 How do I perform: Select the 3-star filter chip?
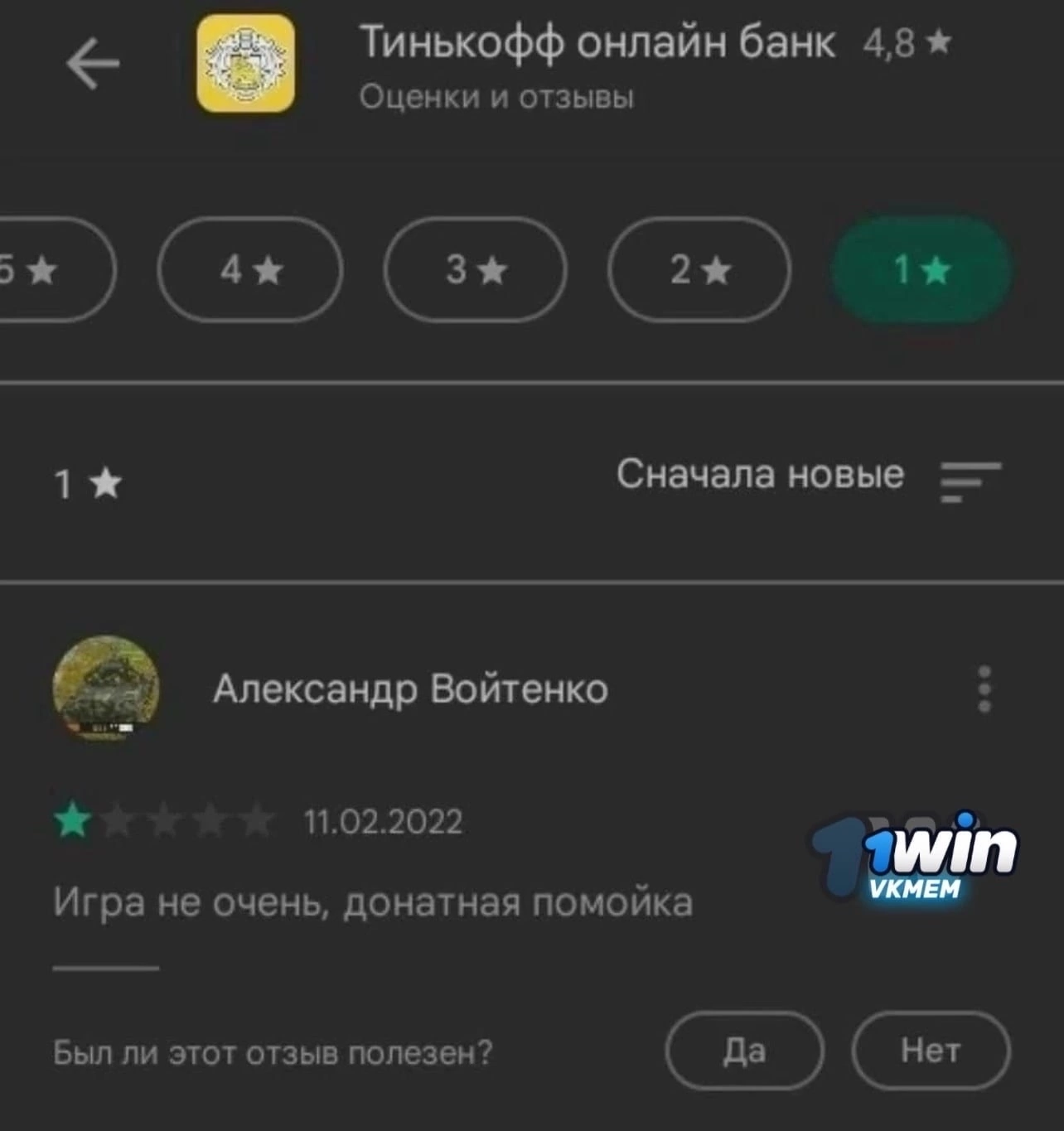click(475, 270)
